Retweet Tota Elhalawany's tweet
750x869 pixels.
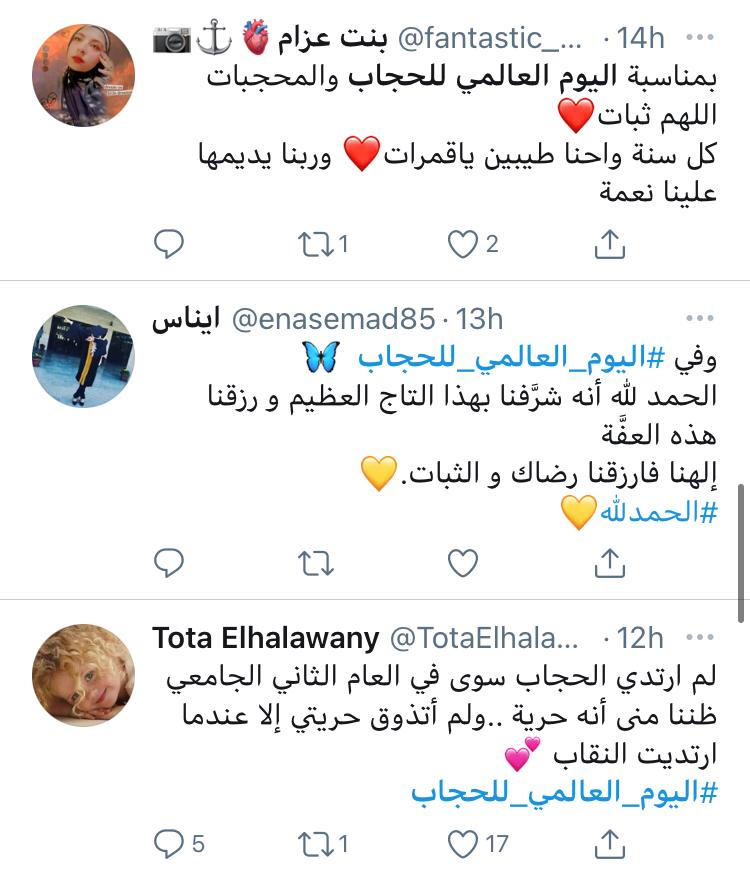(316, 845)
